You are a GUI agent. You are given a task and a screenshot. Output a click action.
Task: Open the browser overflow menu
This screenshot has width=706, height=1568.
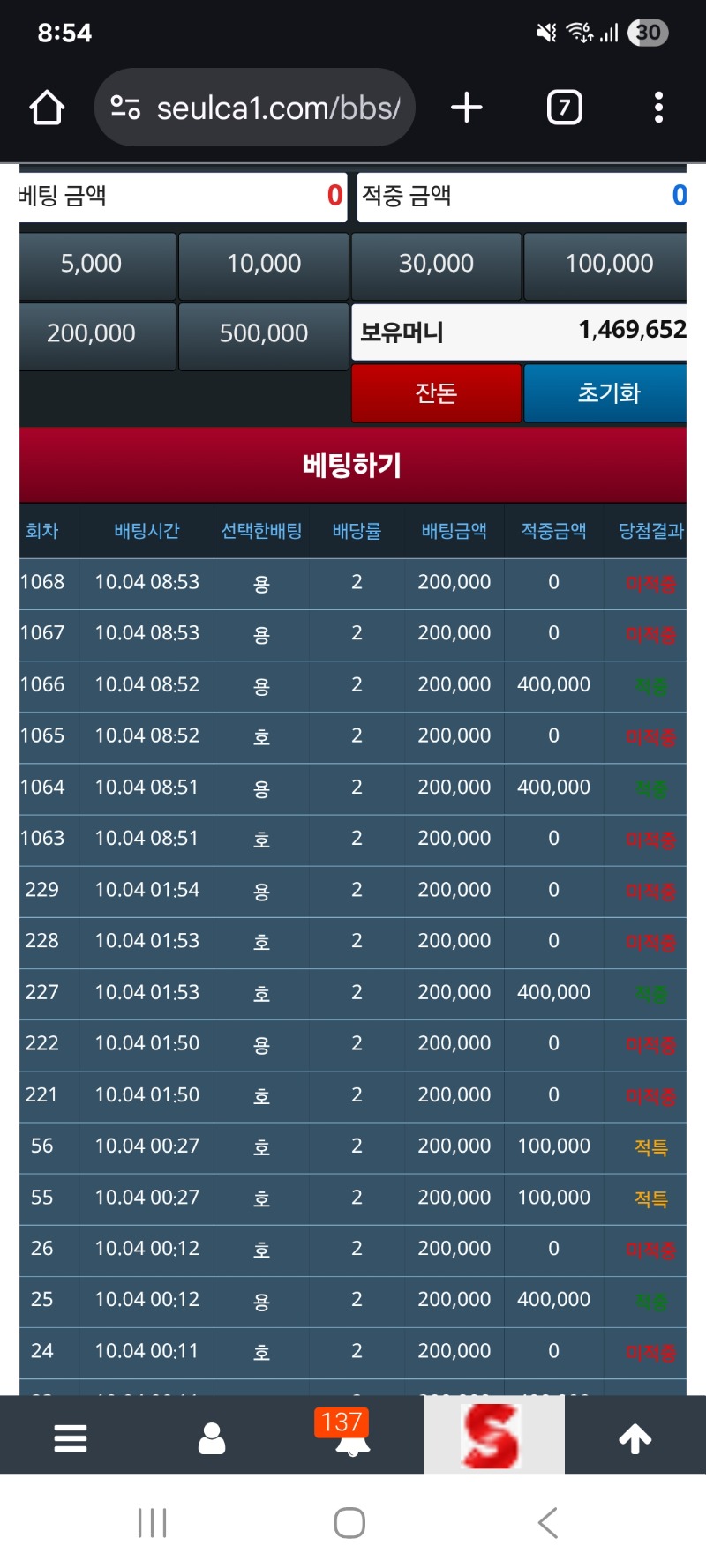pyautogui.click(x=658, y=108)
